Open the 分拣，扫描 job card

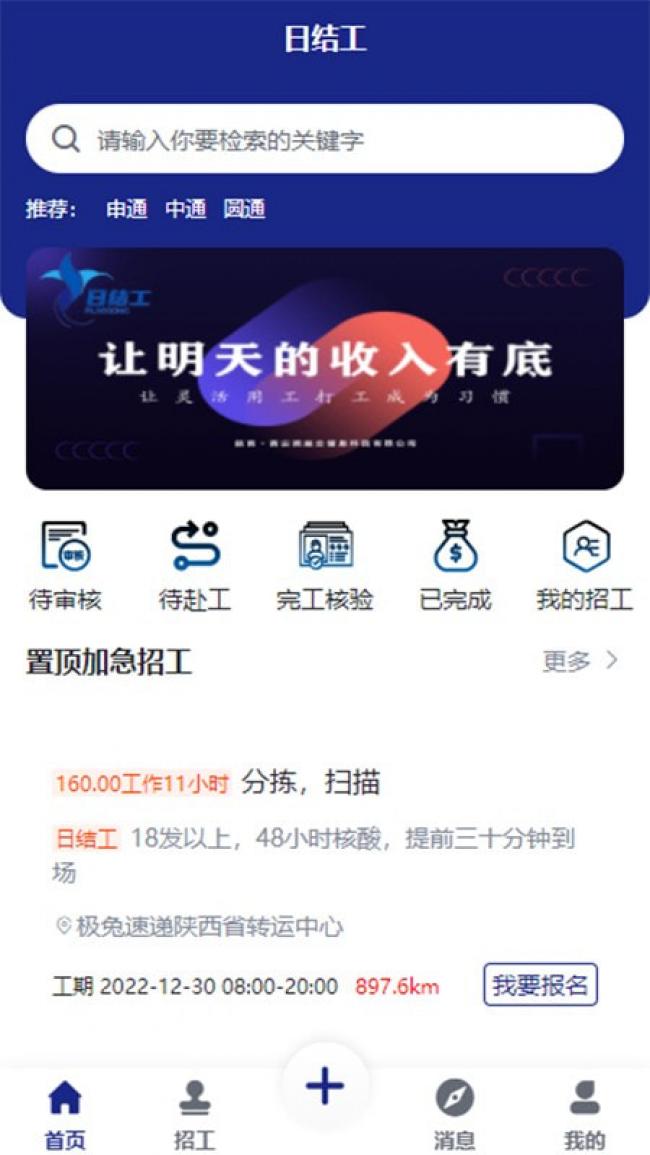coord(325,886)
